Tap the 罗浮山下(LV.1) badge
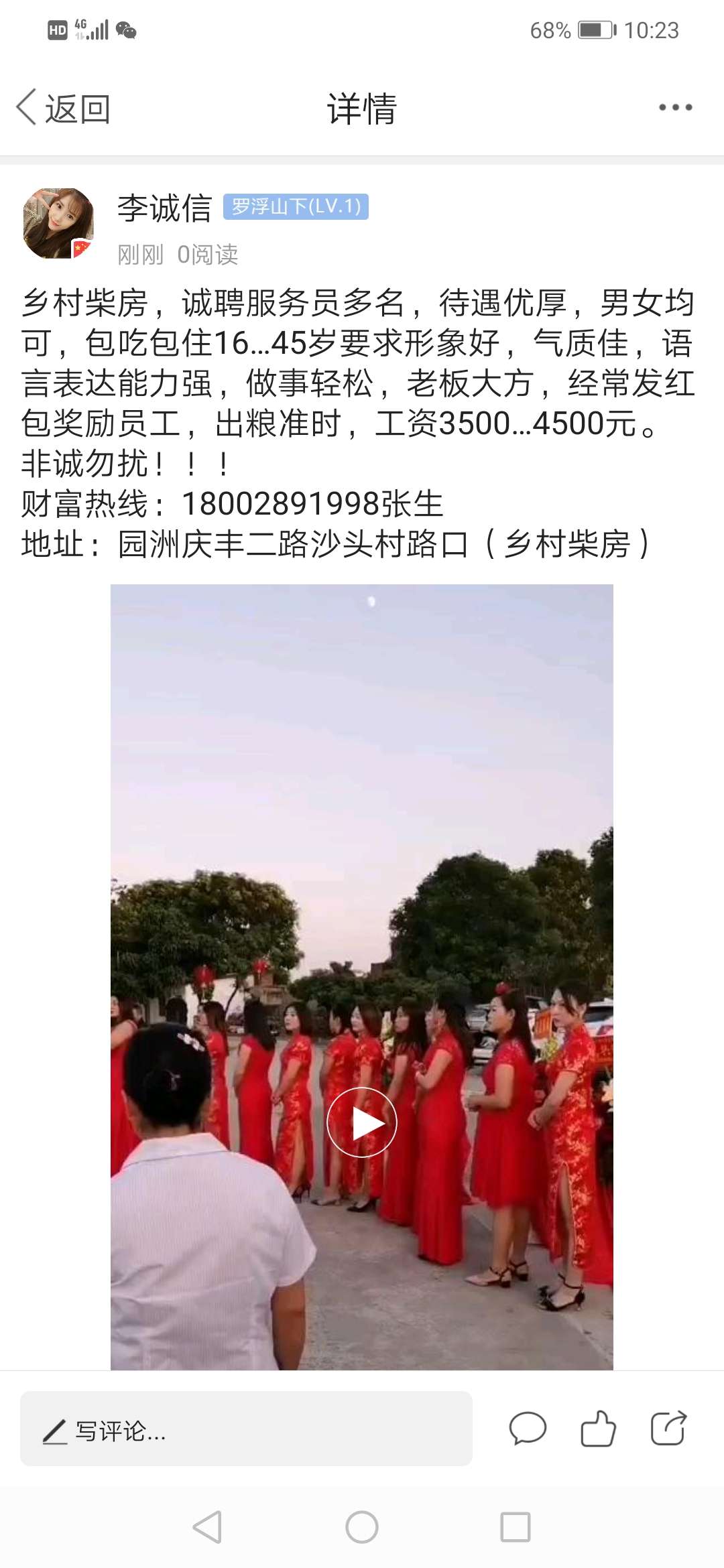Screen dimensions: 724x1568 coord(296,206)
